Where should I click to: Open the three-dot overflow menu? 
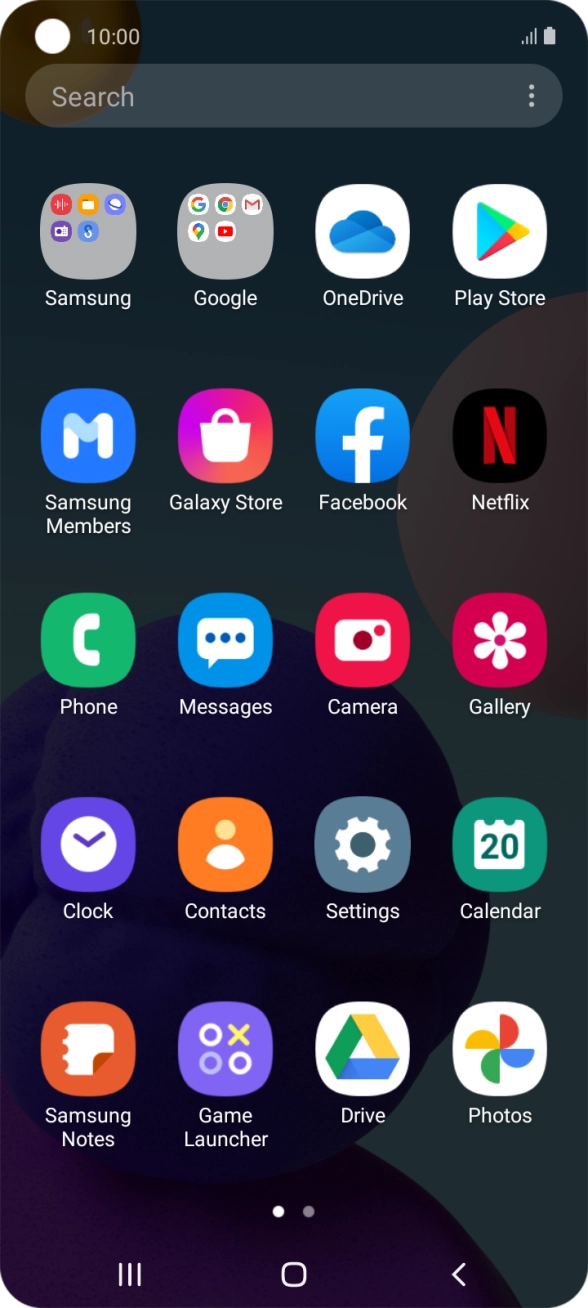(531, 96)
